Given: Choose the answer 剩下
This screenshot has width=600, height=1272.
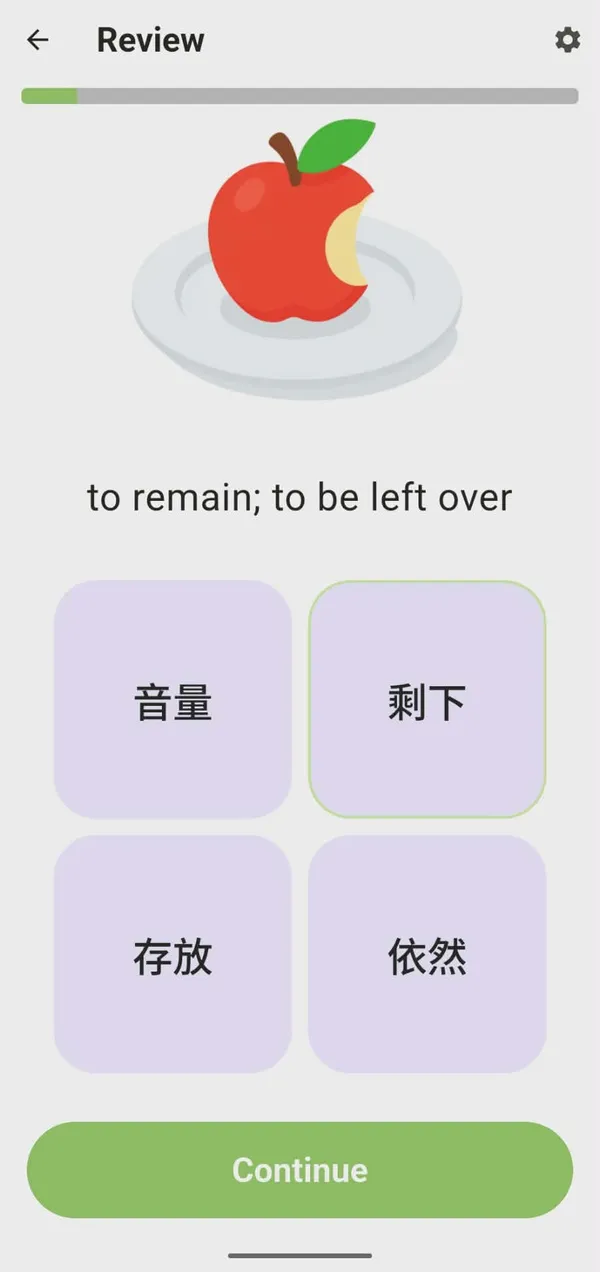Looking at the screenshot, I should coord(427,699).
